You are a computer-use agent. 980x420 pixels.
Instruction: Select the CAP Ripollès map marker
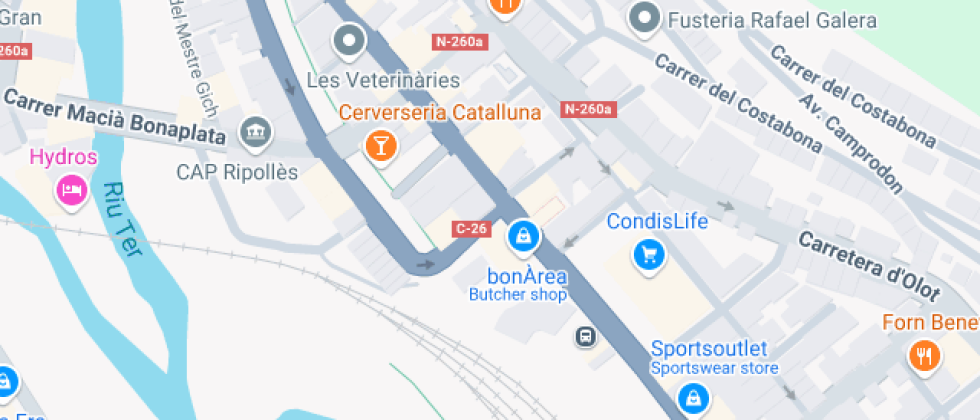pyautogui.click(x=256, y=134)
